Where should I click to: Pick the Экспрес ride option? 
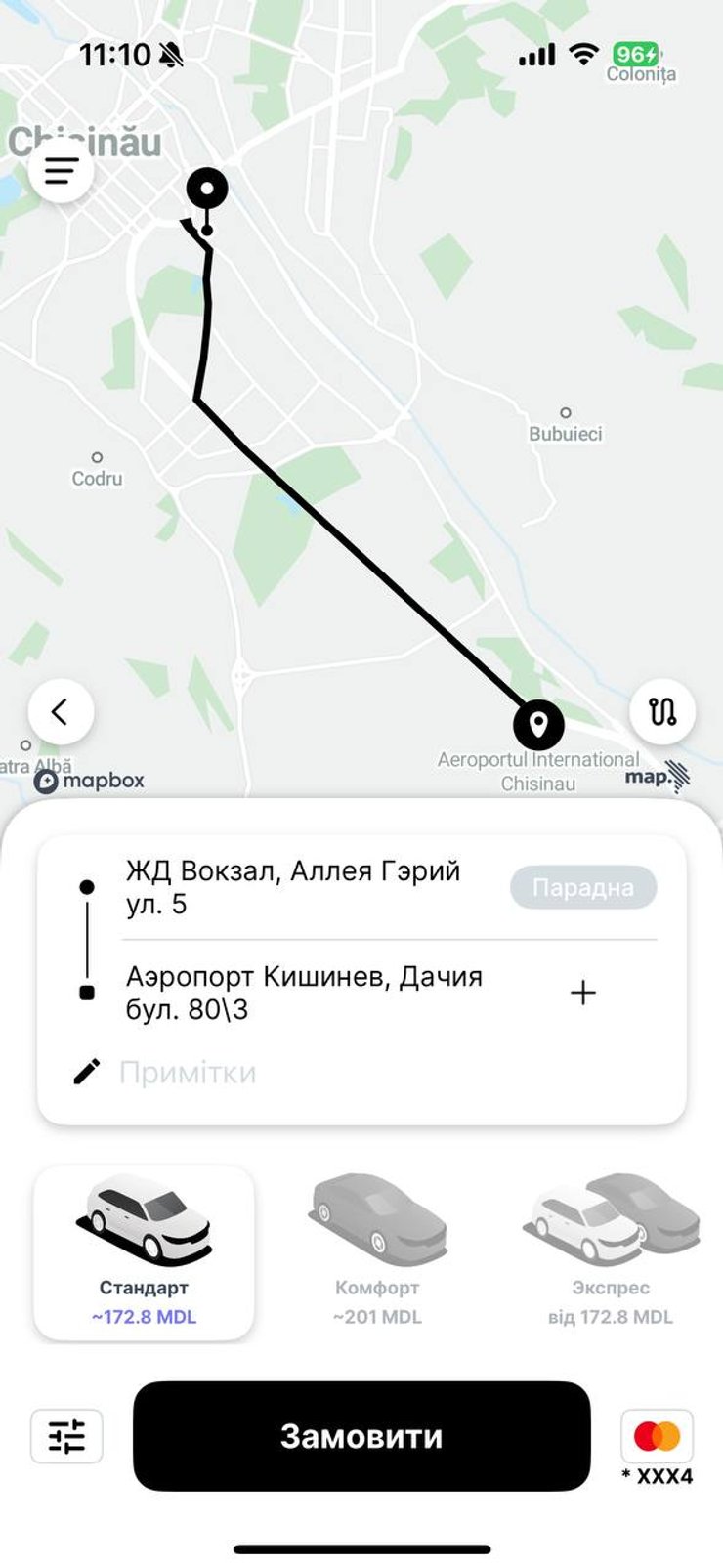(x=611, y=1252)
